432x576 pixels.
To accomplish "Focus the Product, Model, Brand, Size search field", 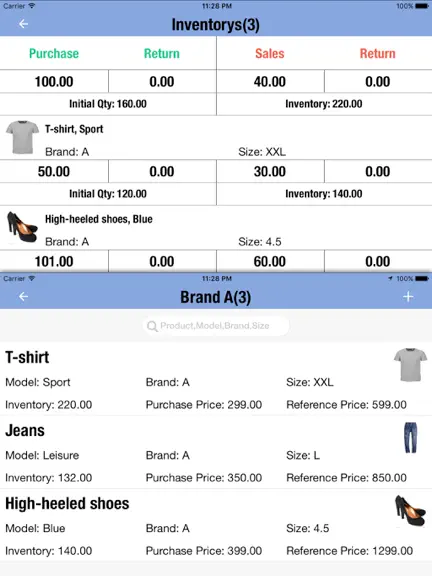I will (216, 326).
